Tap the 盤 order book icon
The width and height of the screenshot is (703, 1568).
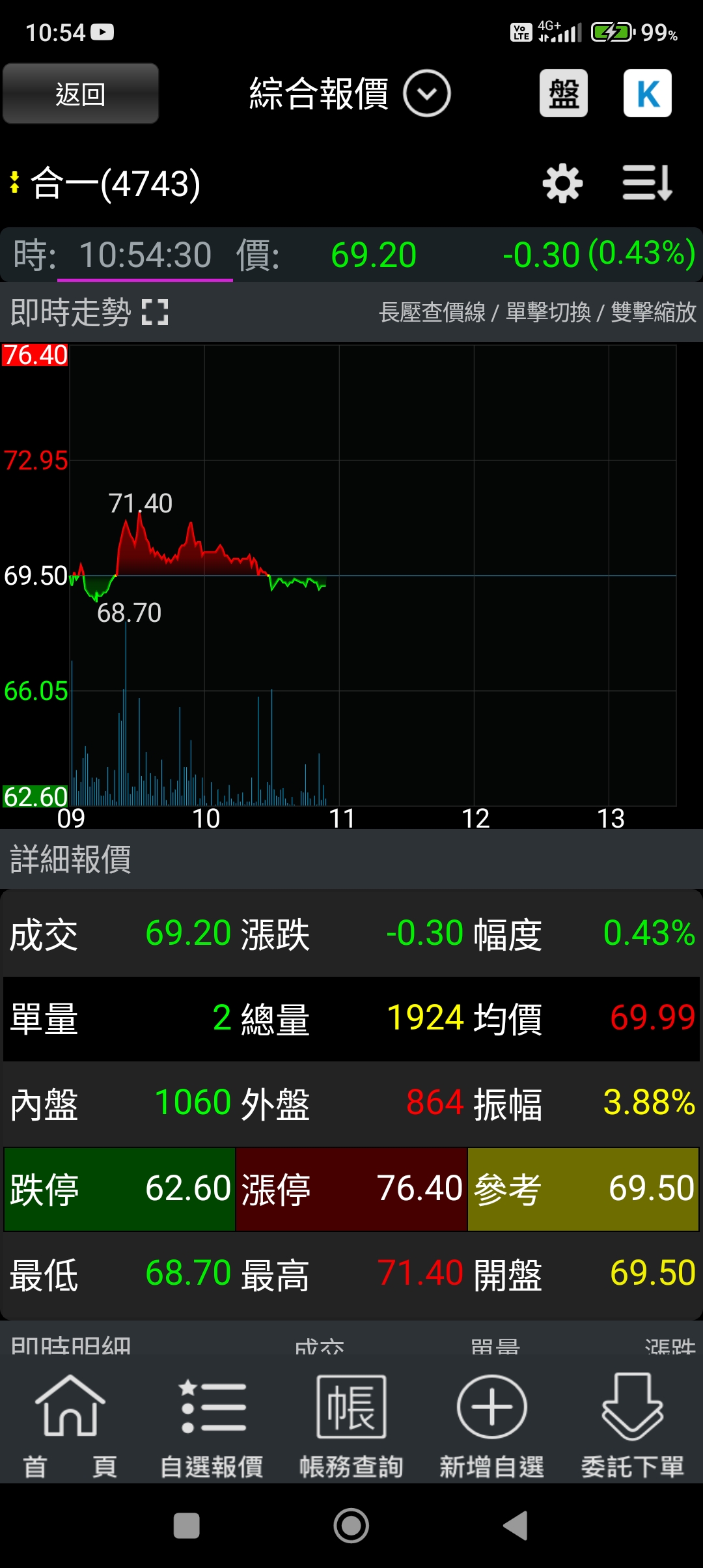coord(564,93)
